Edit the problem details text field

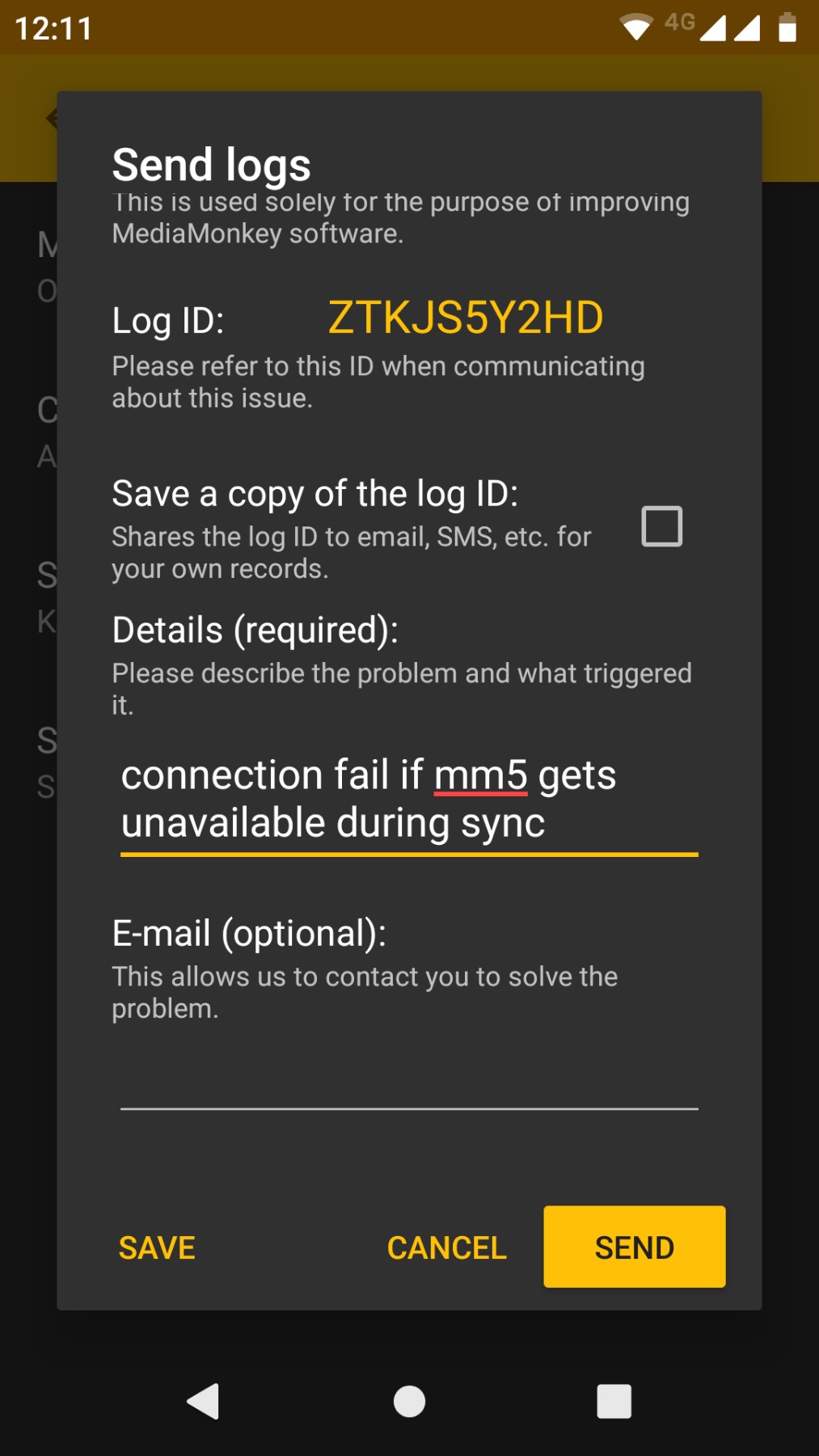[408, 799]
